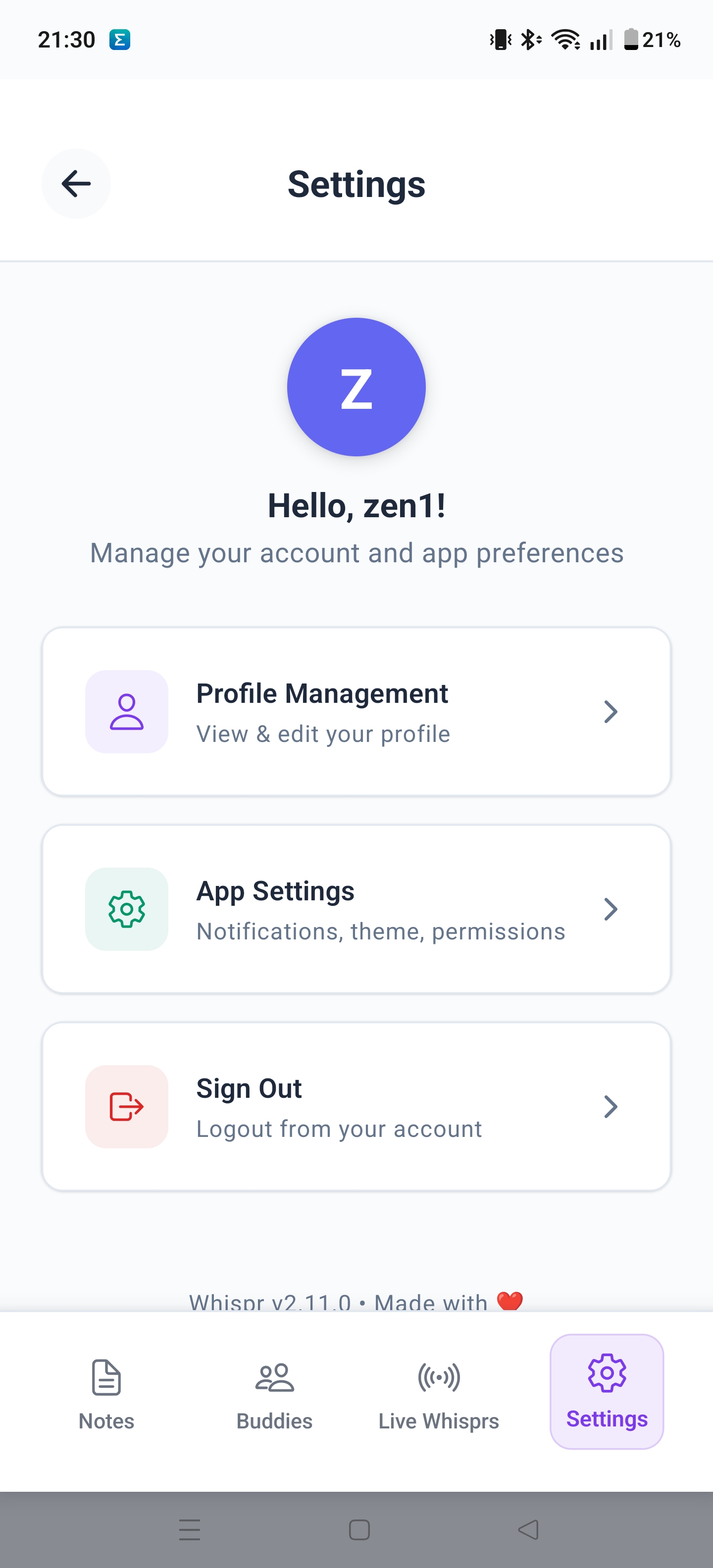Screen dimensions: 713x1568
Task: Open Profile Management
Action: pos(356,712)
